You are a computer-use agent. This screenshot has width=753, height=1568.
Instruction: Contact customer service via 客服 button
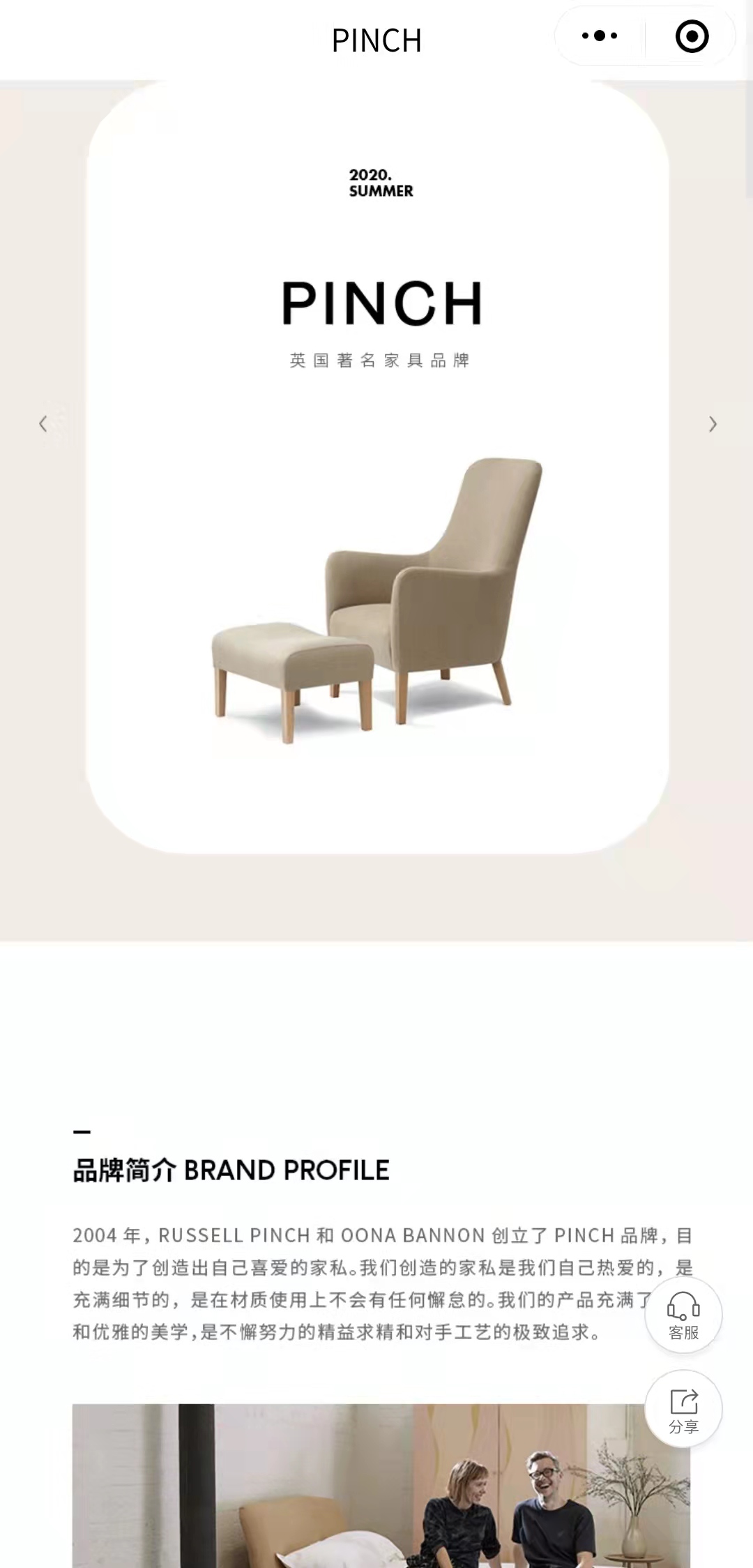[x=683, y=1315]
